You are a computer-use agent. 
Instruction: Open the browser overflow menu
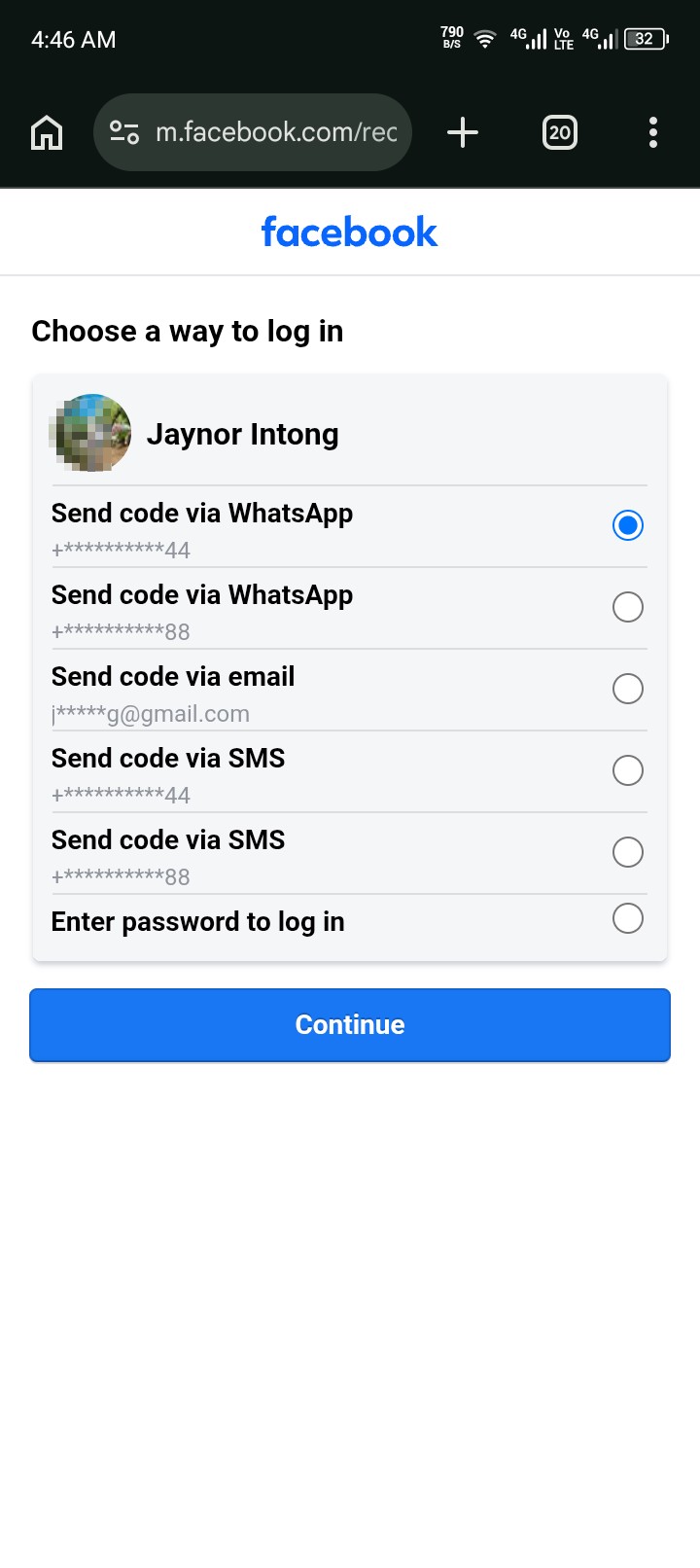(x=653, y=132)
